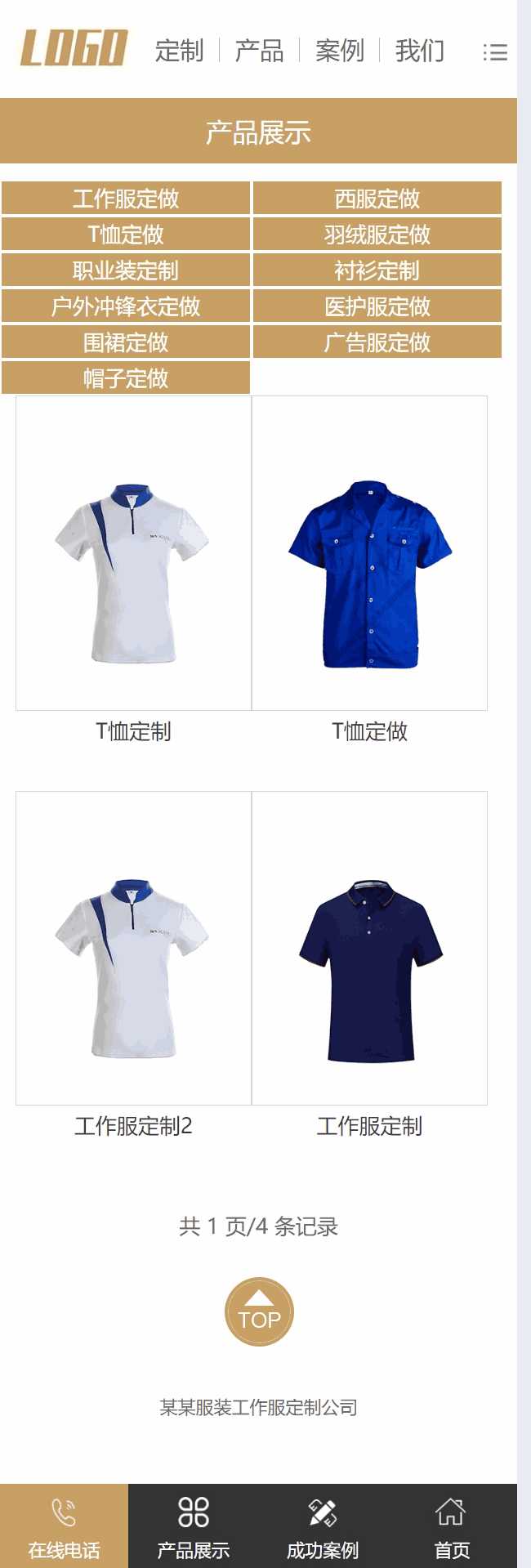Open the 帽子定做 category
The image size is (531, 1568).
(126, 378)
